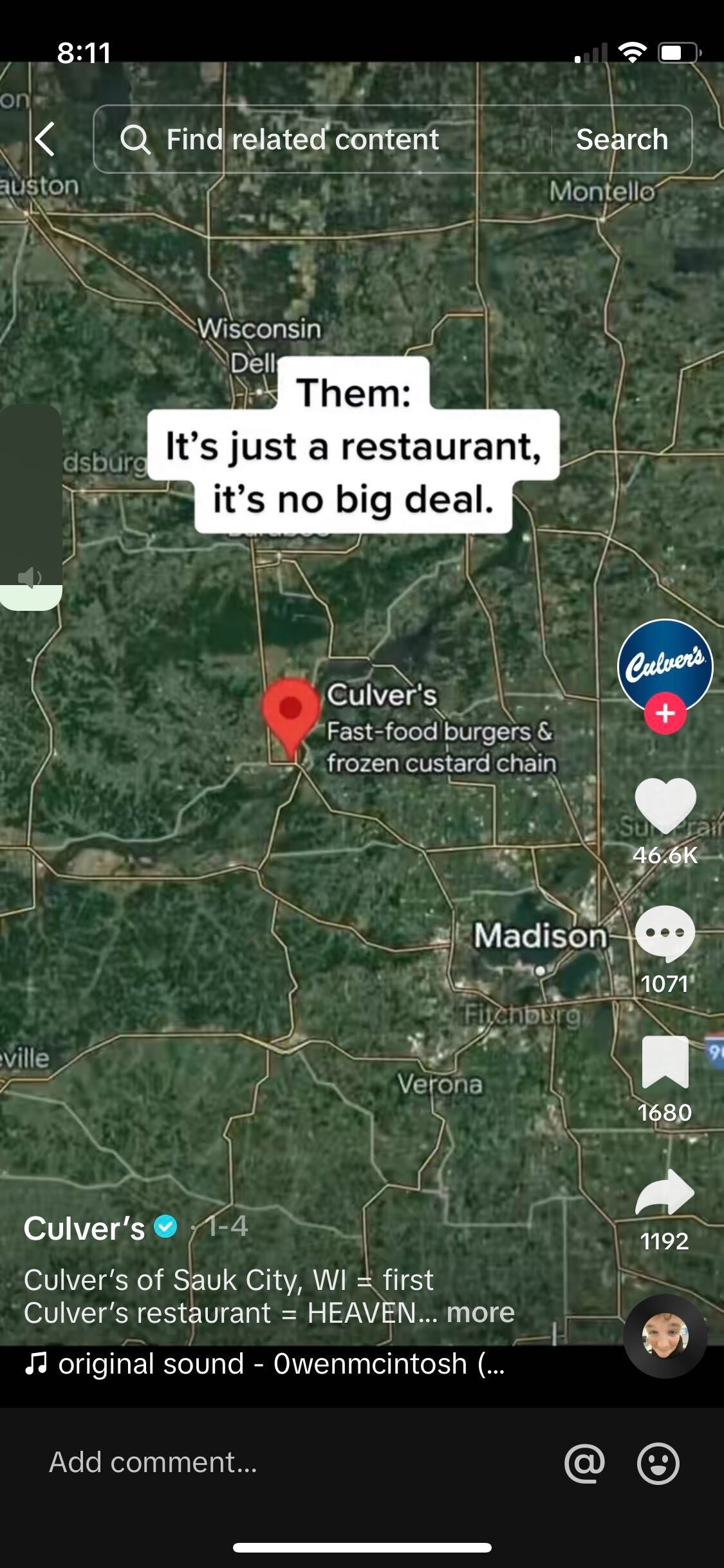724x1568 pixels.
Task: Open the Culver's username
Action: click(x=84, y=1228)
